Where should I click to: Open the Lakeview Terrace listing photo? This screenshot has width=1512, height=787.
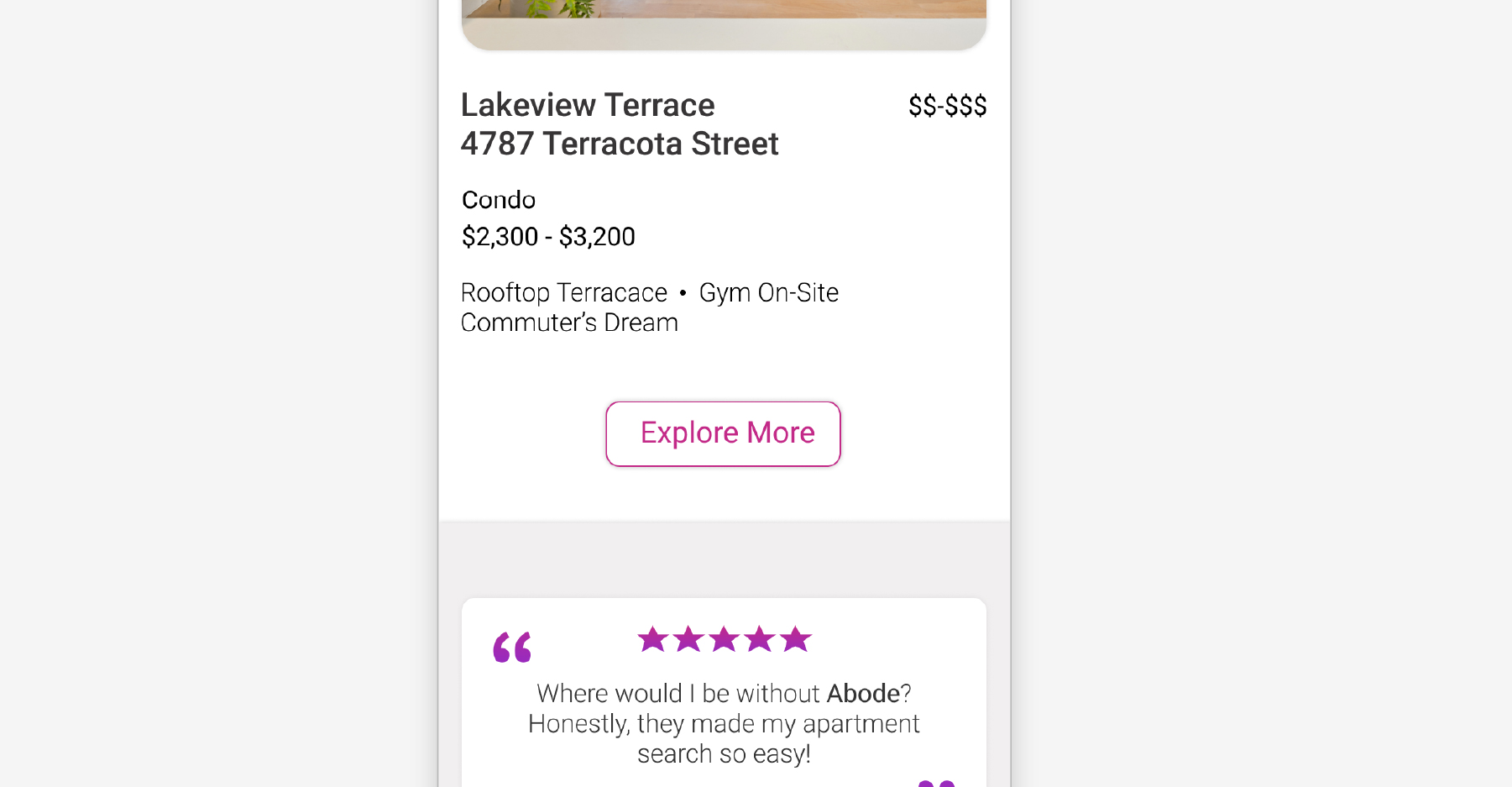723,22
